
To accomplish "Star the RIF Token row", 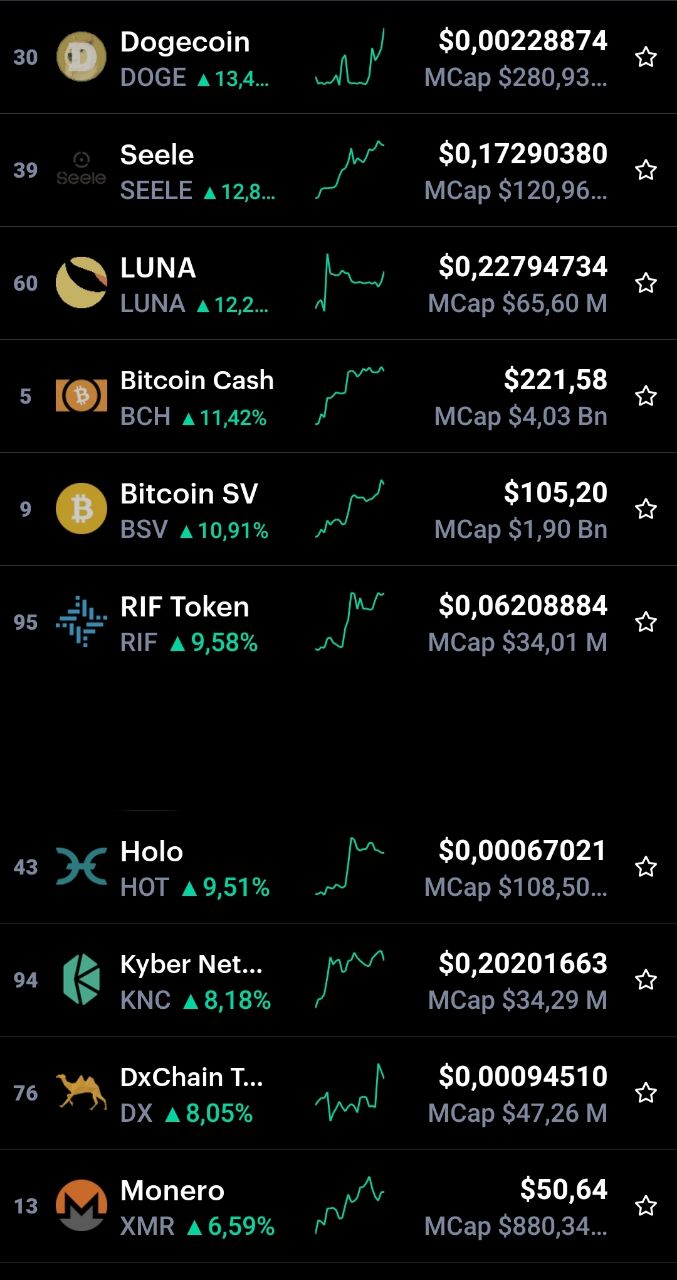I will (x=646, y=622).
